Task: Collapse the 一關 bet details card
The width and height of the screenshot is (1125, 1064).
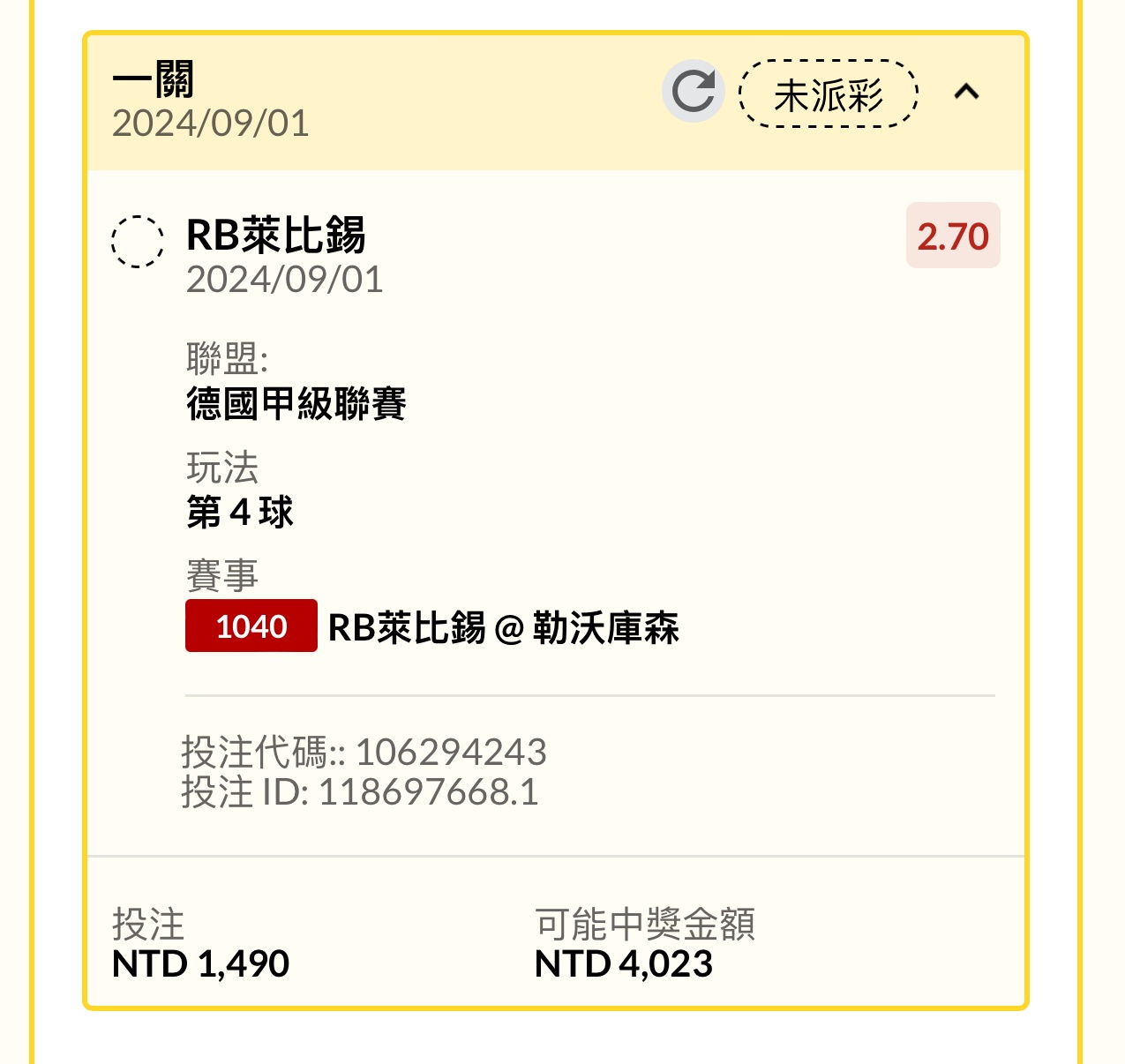Action: (x=967, y=92)
